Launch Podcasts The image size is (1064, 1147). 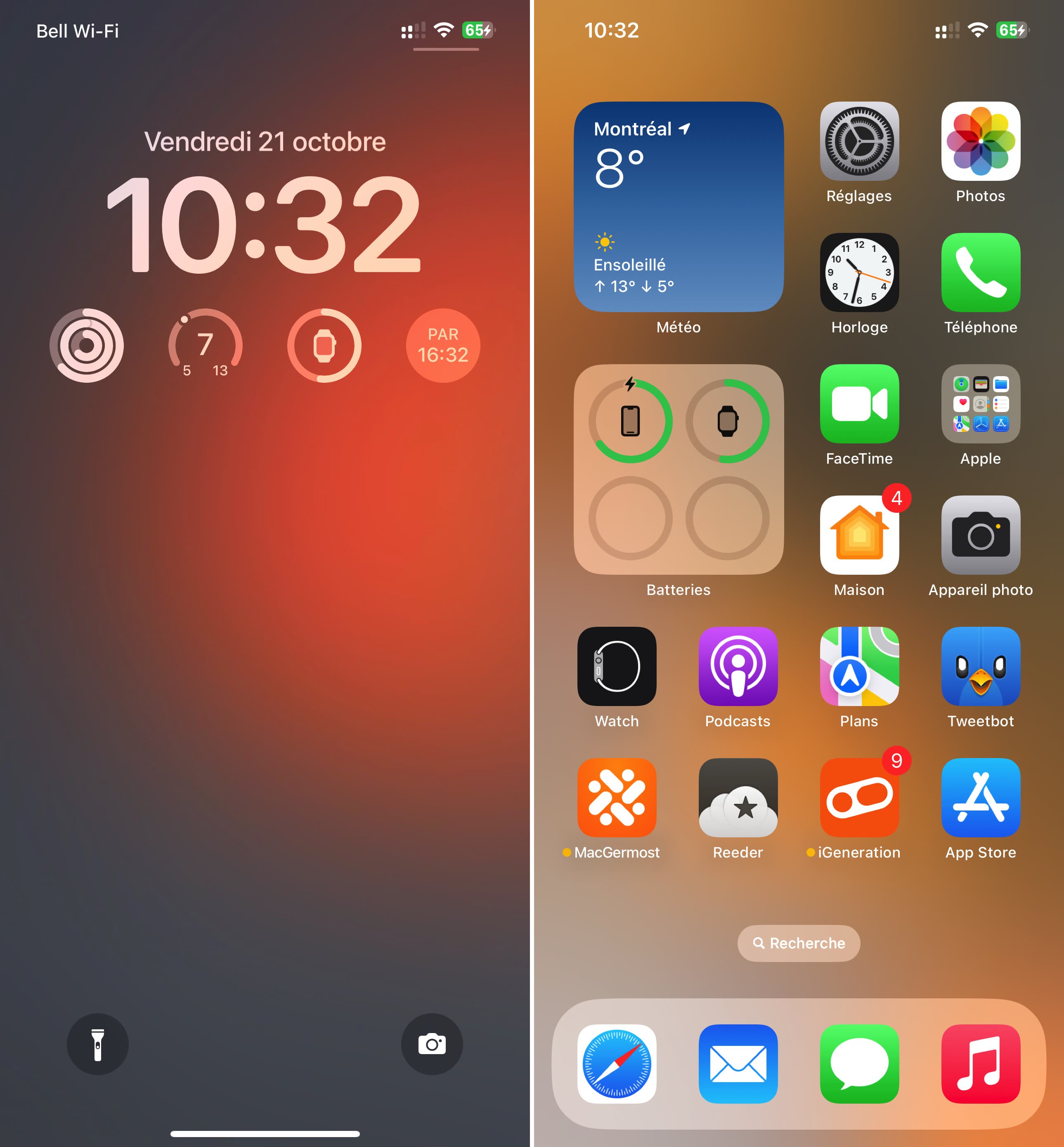coord(738,666)
